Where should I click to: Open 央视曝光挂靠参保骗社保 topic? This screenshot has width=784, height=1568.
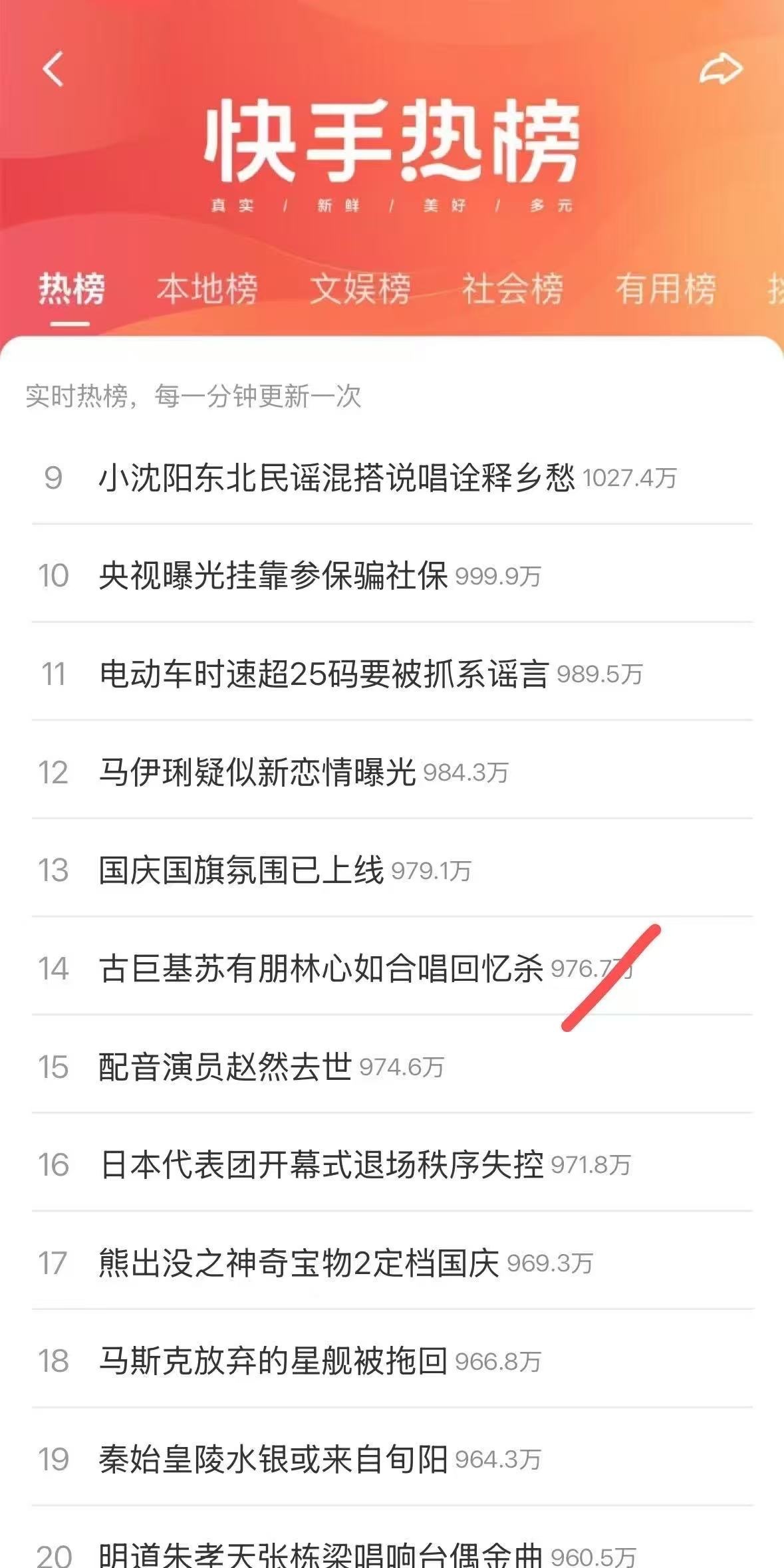[x=392, y=575]
